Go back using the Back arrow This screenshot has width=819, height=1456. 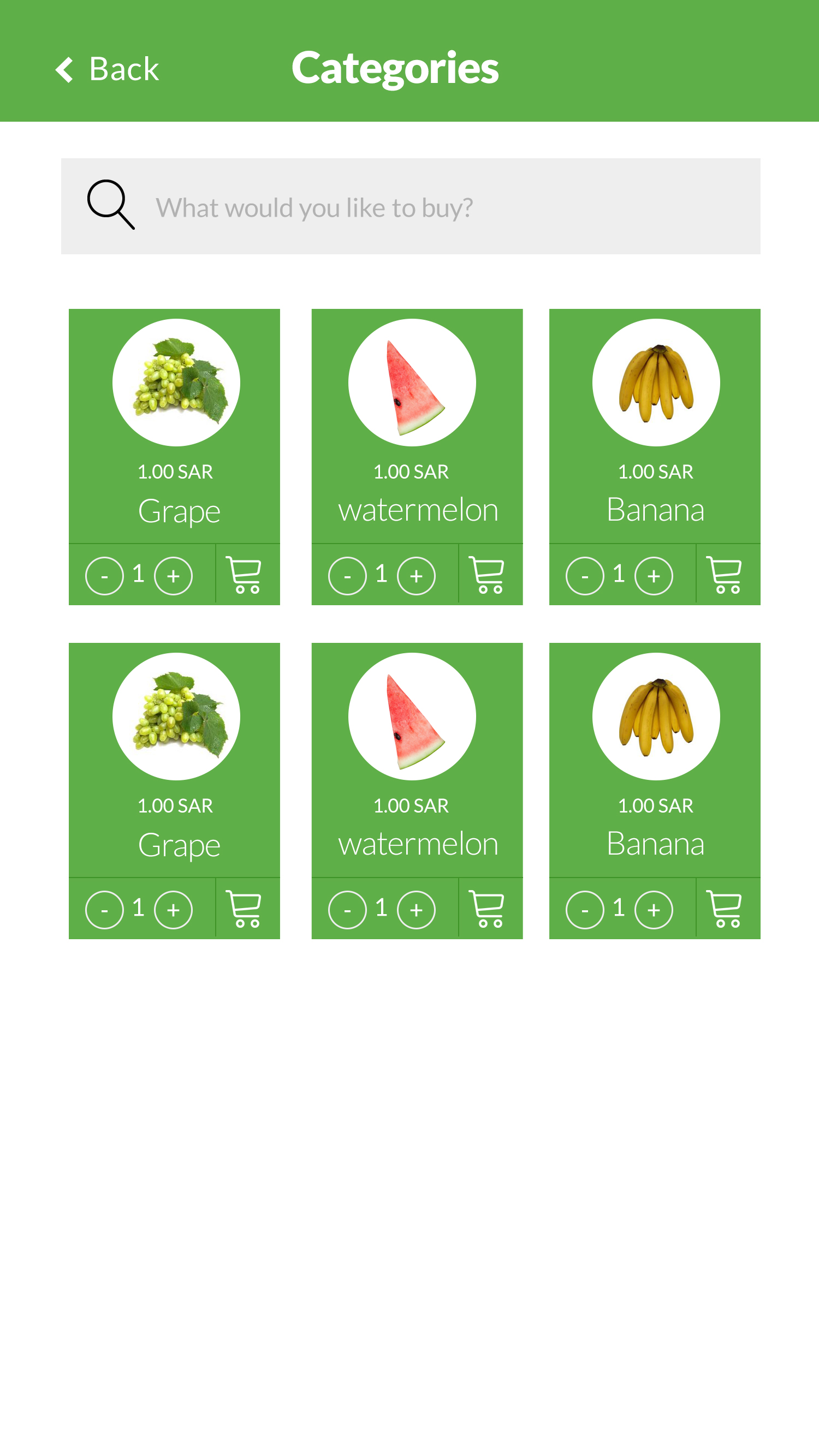point(106,69)
